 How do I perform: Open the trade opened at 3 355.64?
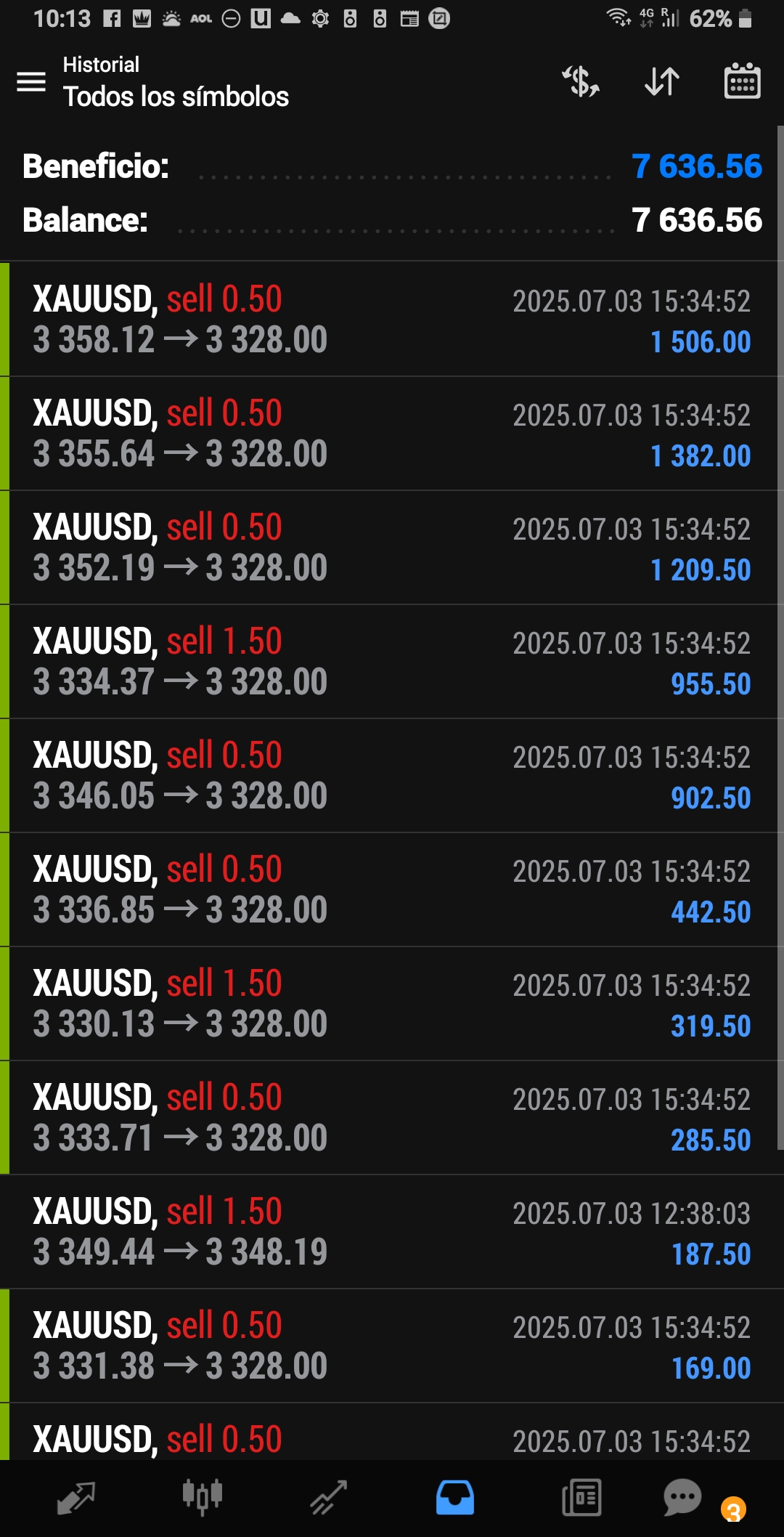tap(392, 434)
